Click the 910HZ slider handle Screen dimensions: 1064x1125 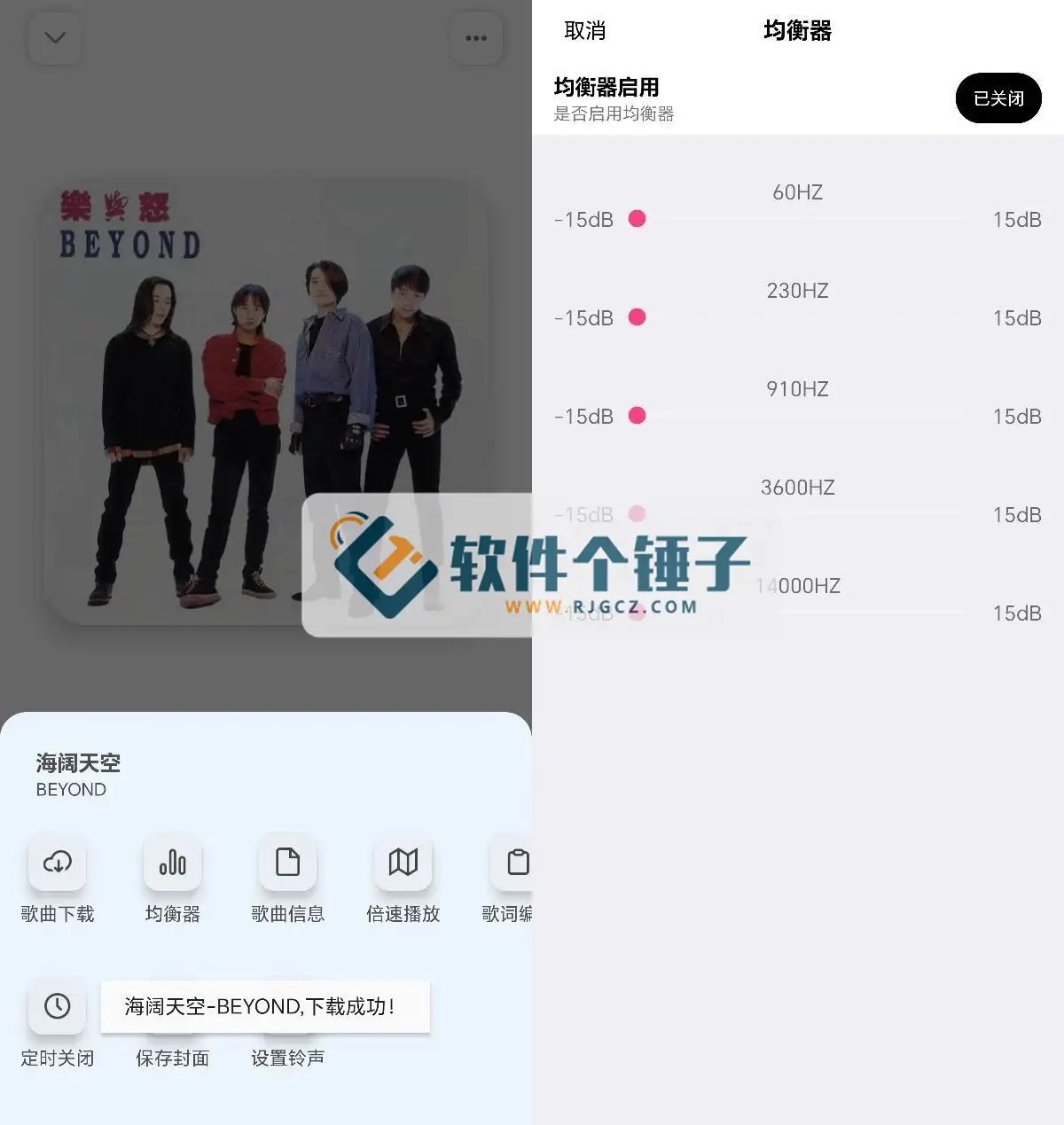coord(637,416)
